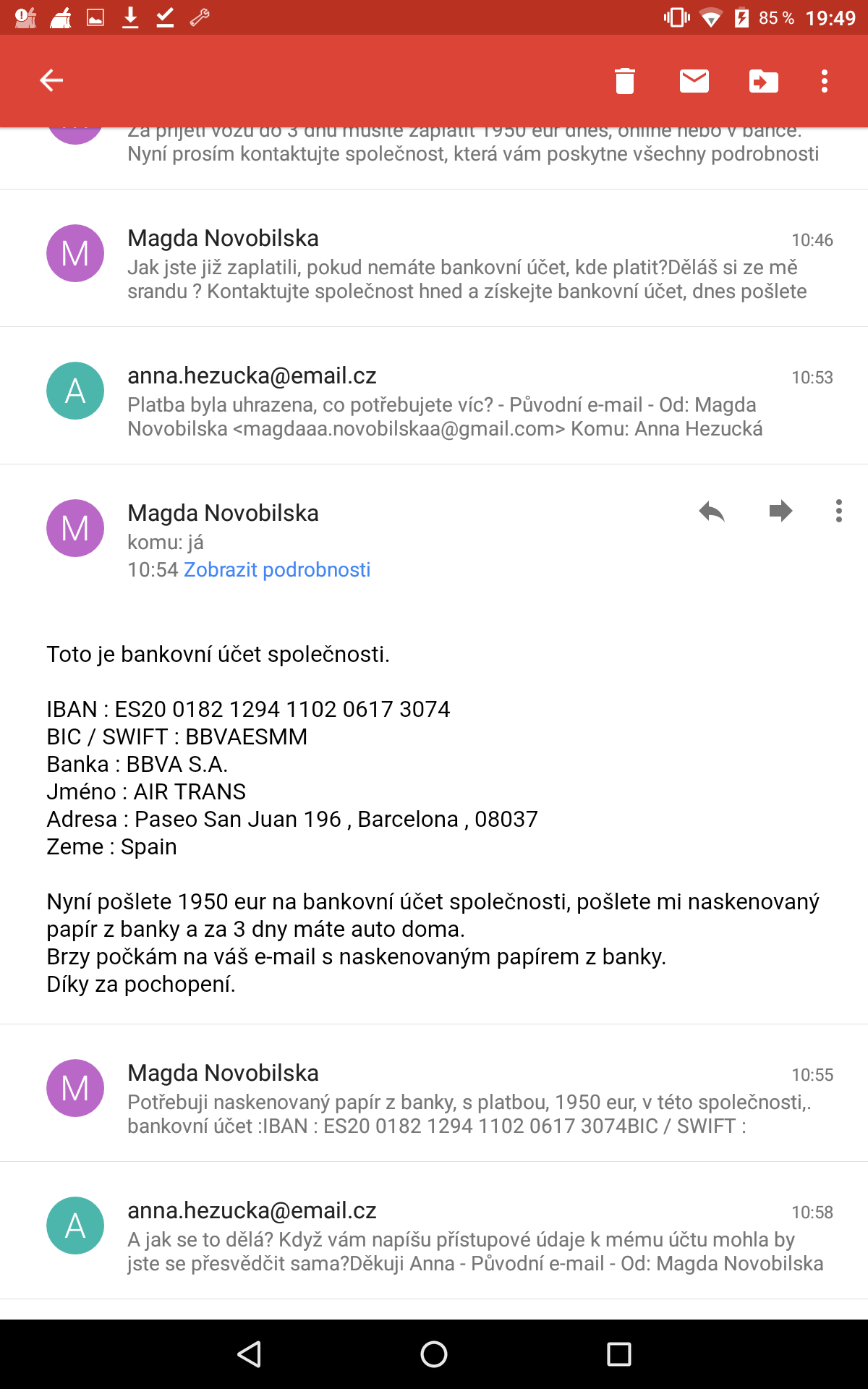Viewport: 868px width, 1389px height.
Task: Expand Magda Novobilska's 10:46 message
Action: pyautogui.click(x=463, y=265)
